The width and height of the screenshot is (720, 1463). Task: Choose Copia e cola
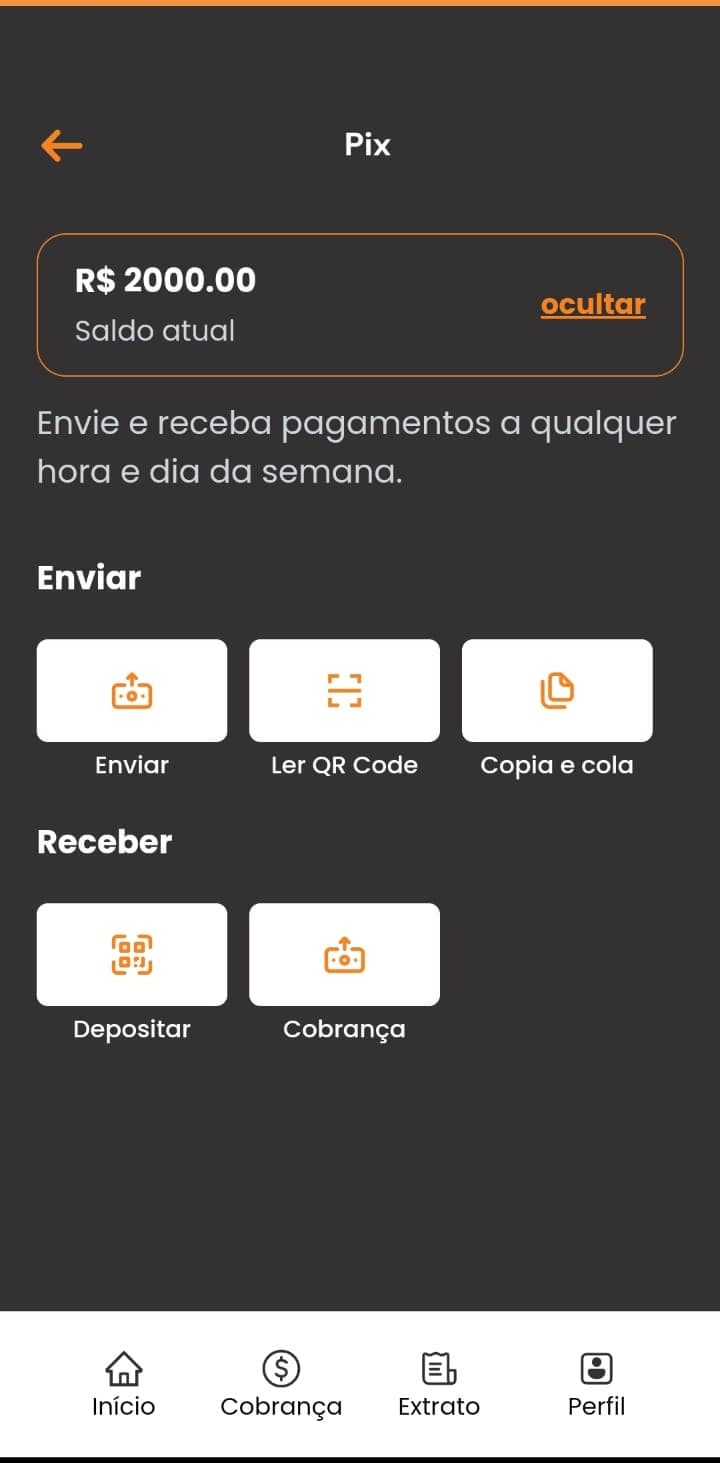(x=557, y=691)
